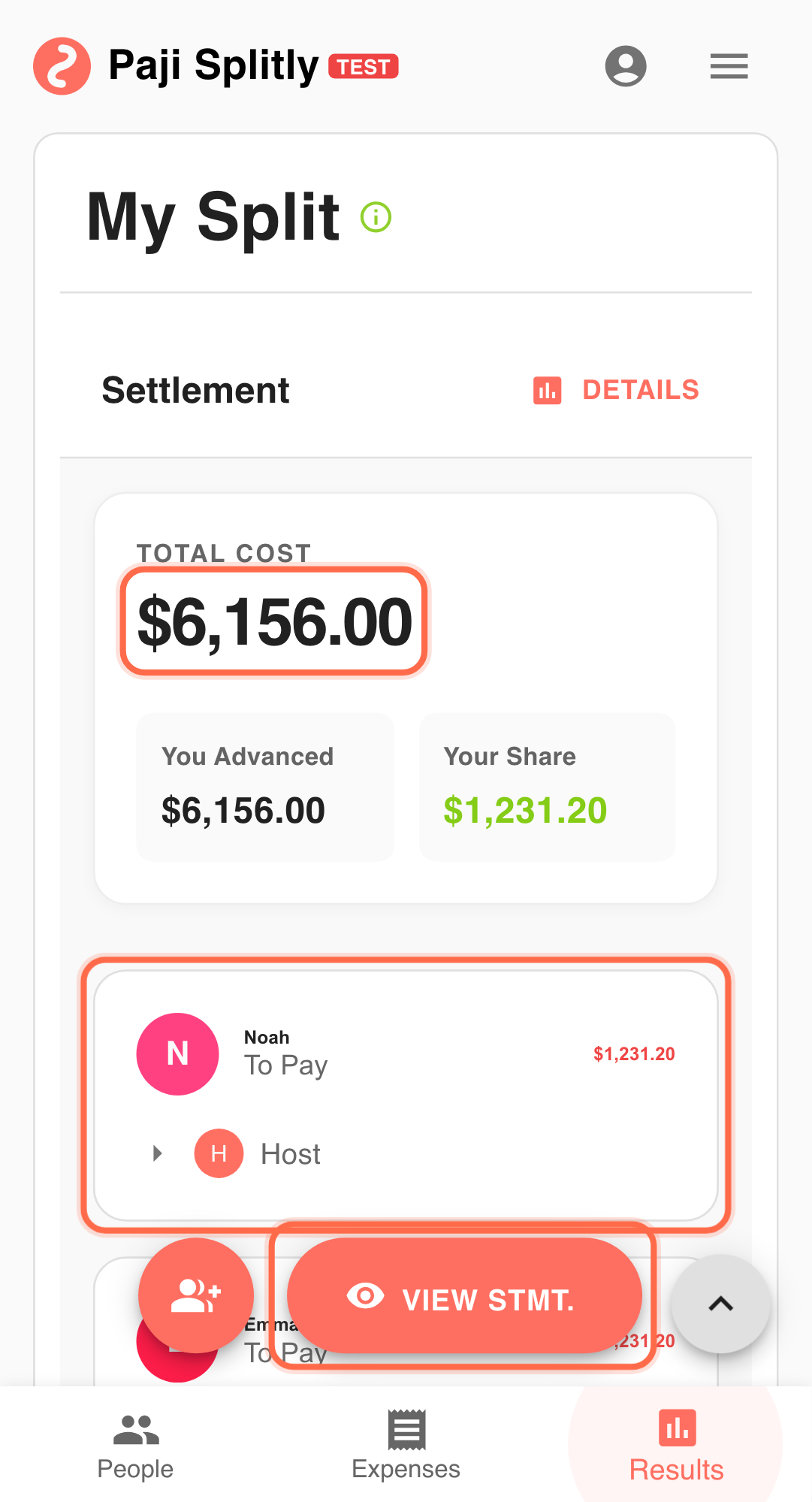
Task: Click the Host badge avatar
Action: click(218, 1153)
